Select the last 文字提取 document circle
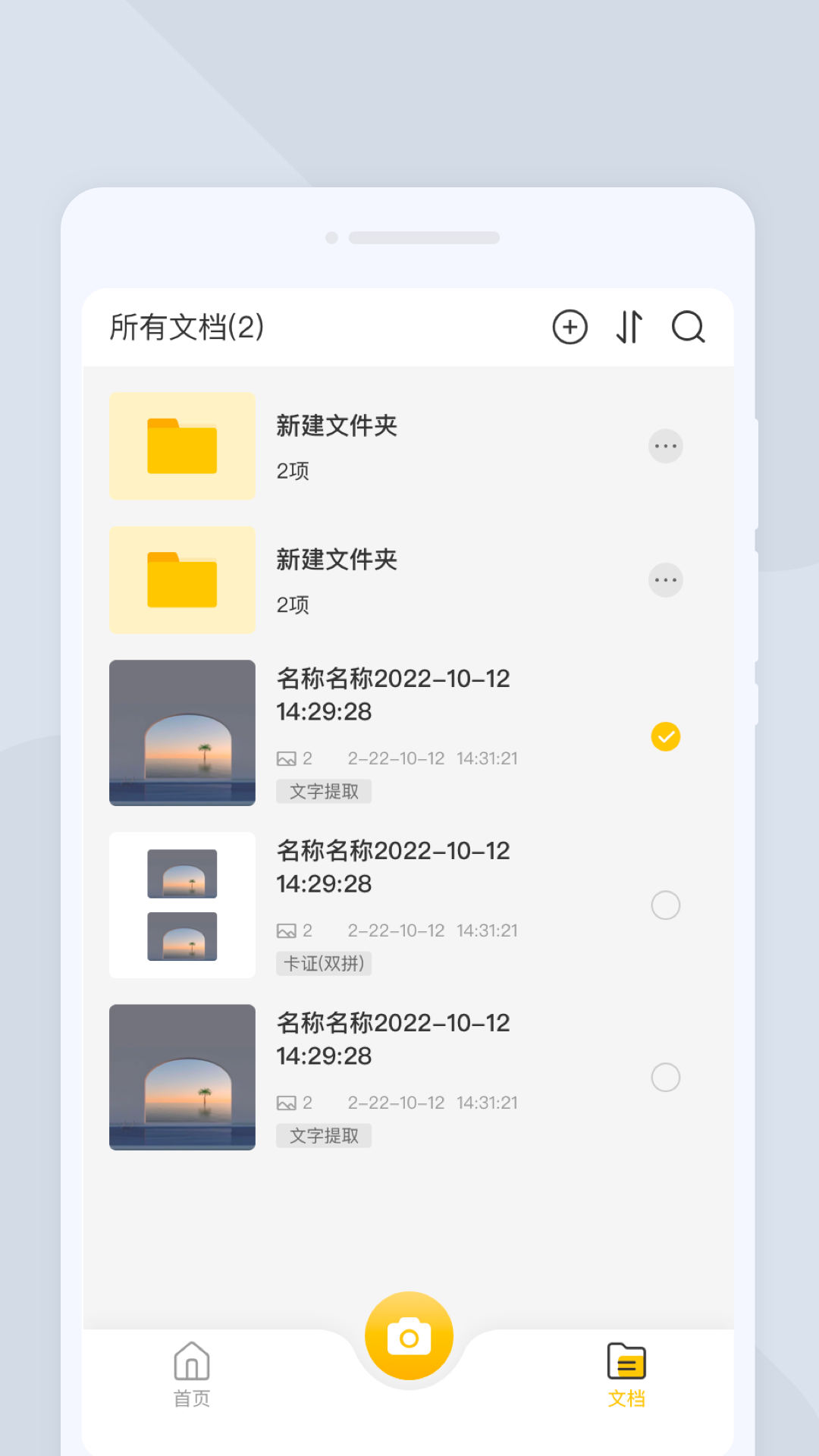819x1456 pixels. [x=666, y=1078]
